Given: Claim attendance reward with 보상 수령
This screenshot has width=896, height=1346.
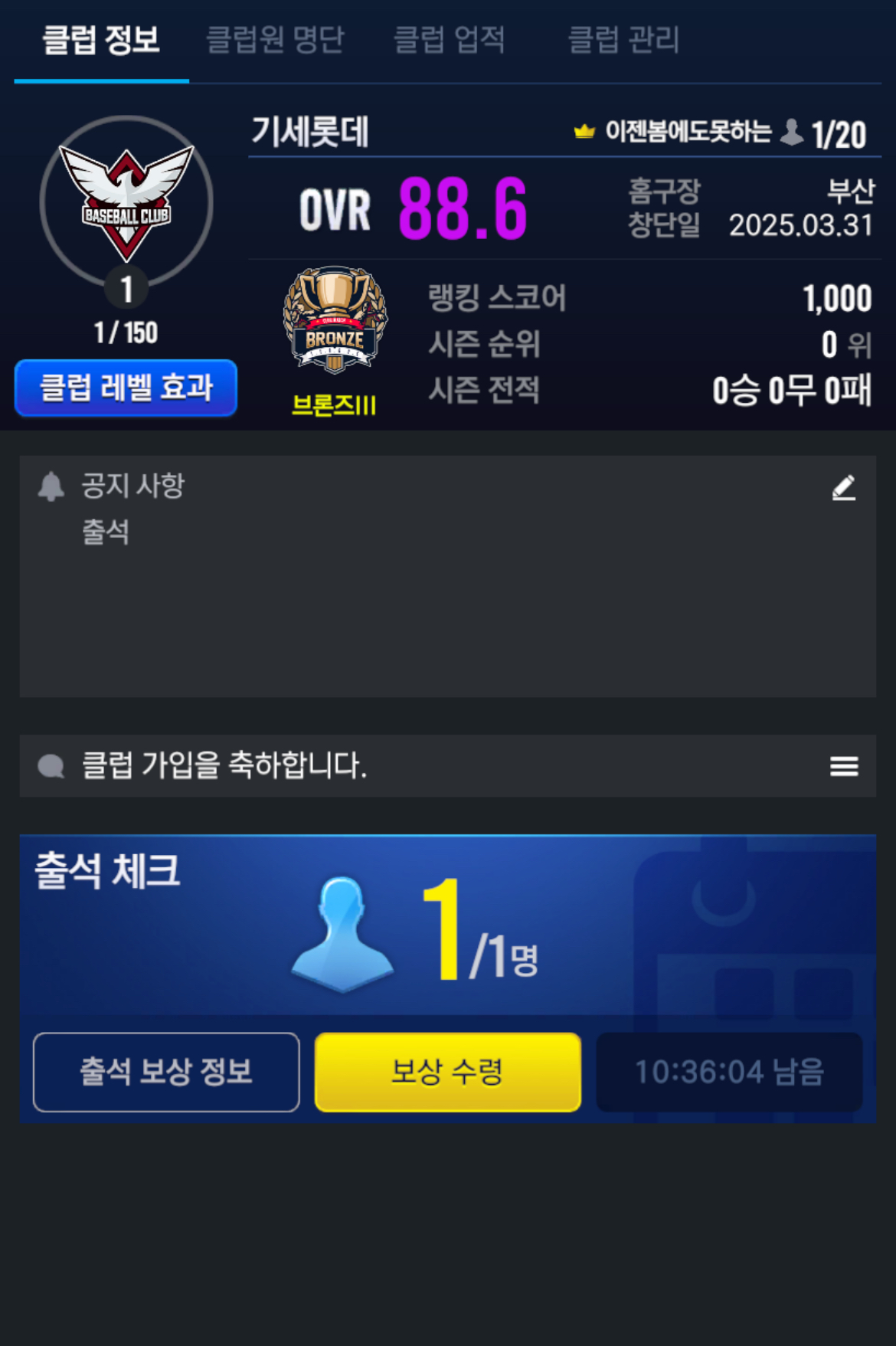Looking at the screenshot, I should coord(448,1072).
